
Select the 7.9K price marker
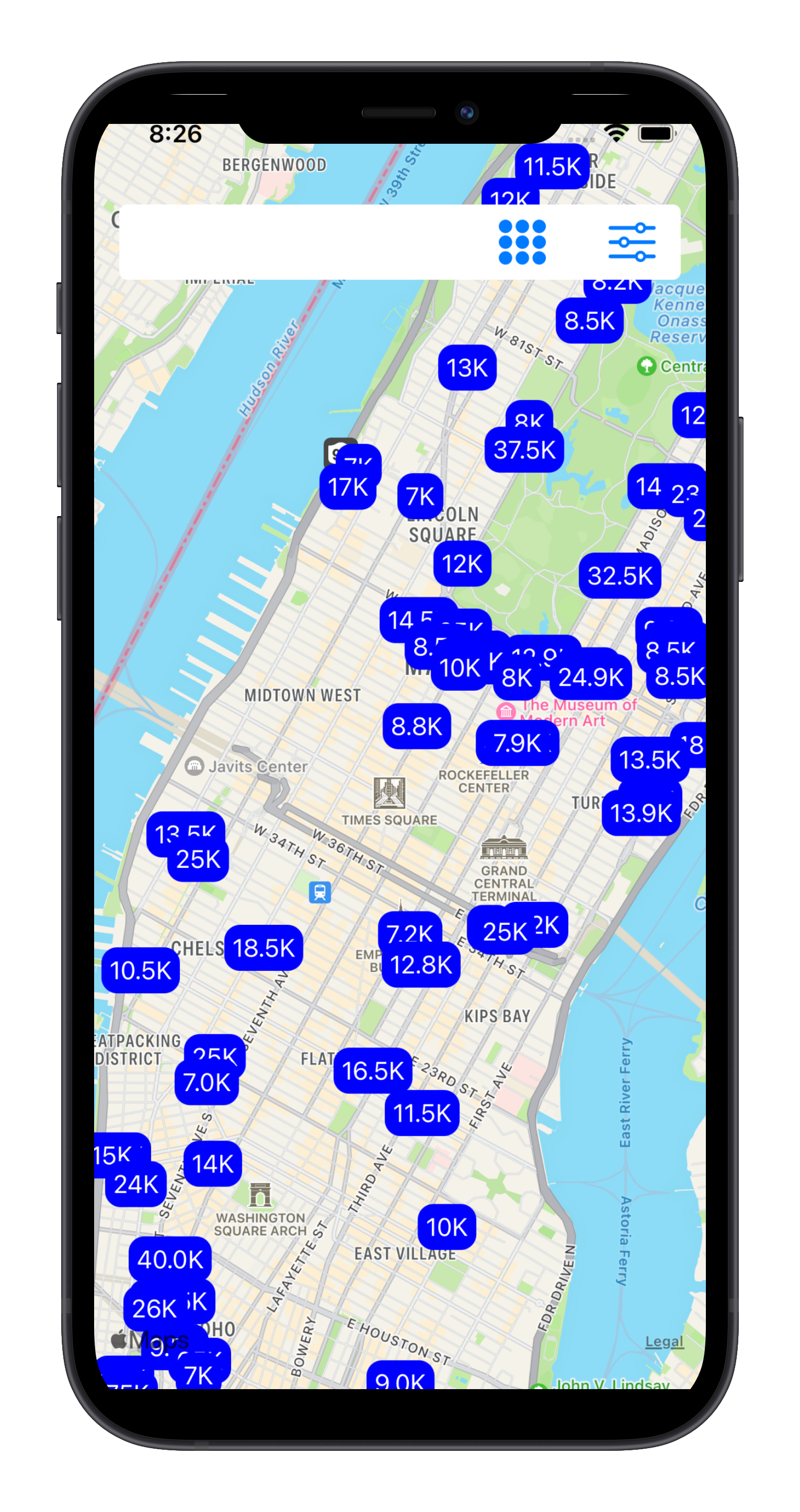click(517, 743)
